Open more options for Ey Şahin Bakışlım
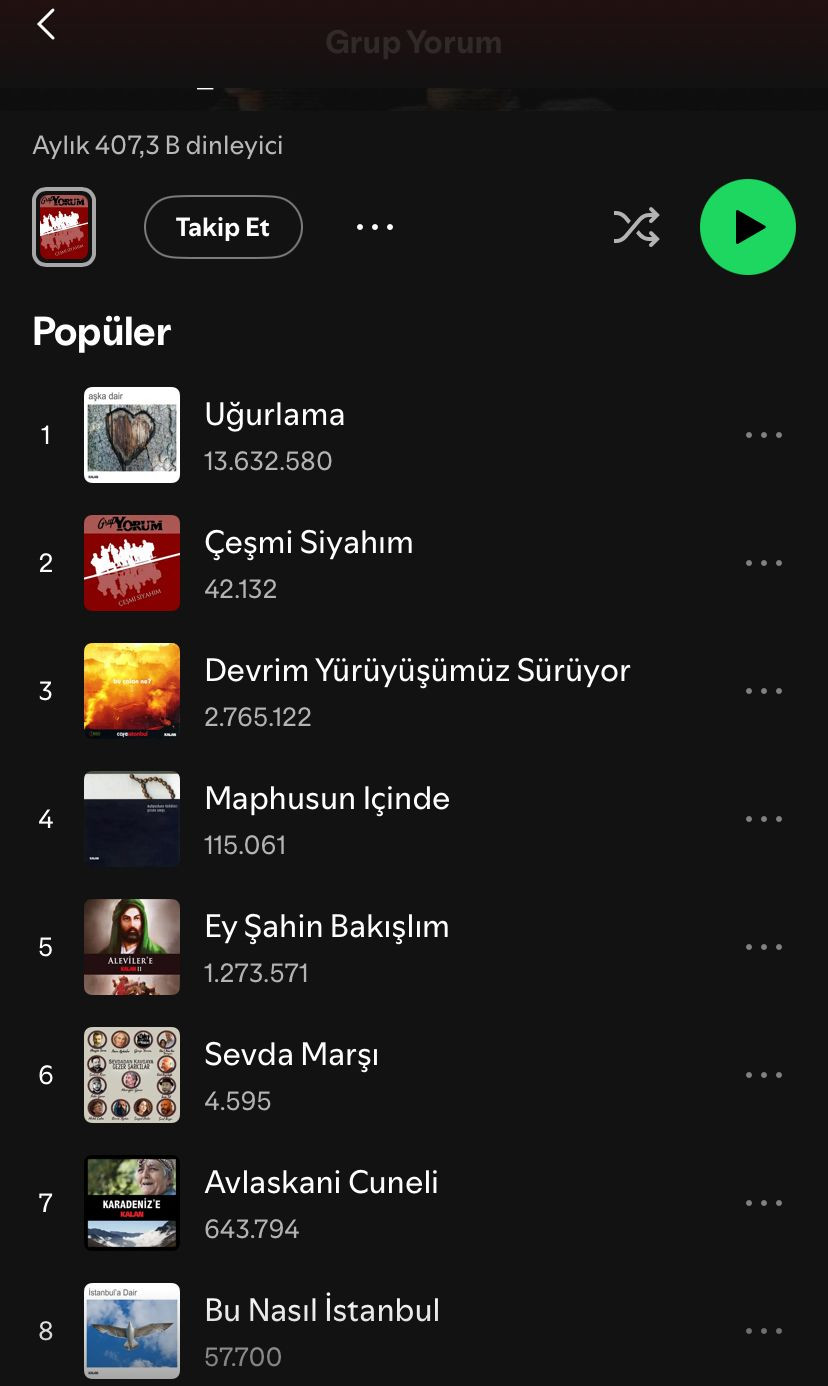 coord(764,947)
